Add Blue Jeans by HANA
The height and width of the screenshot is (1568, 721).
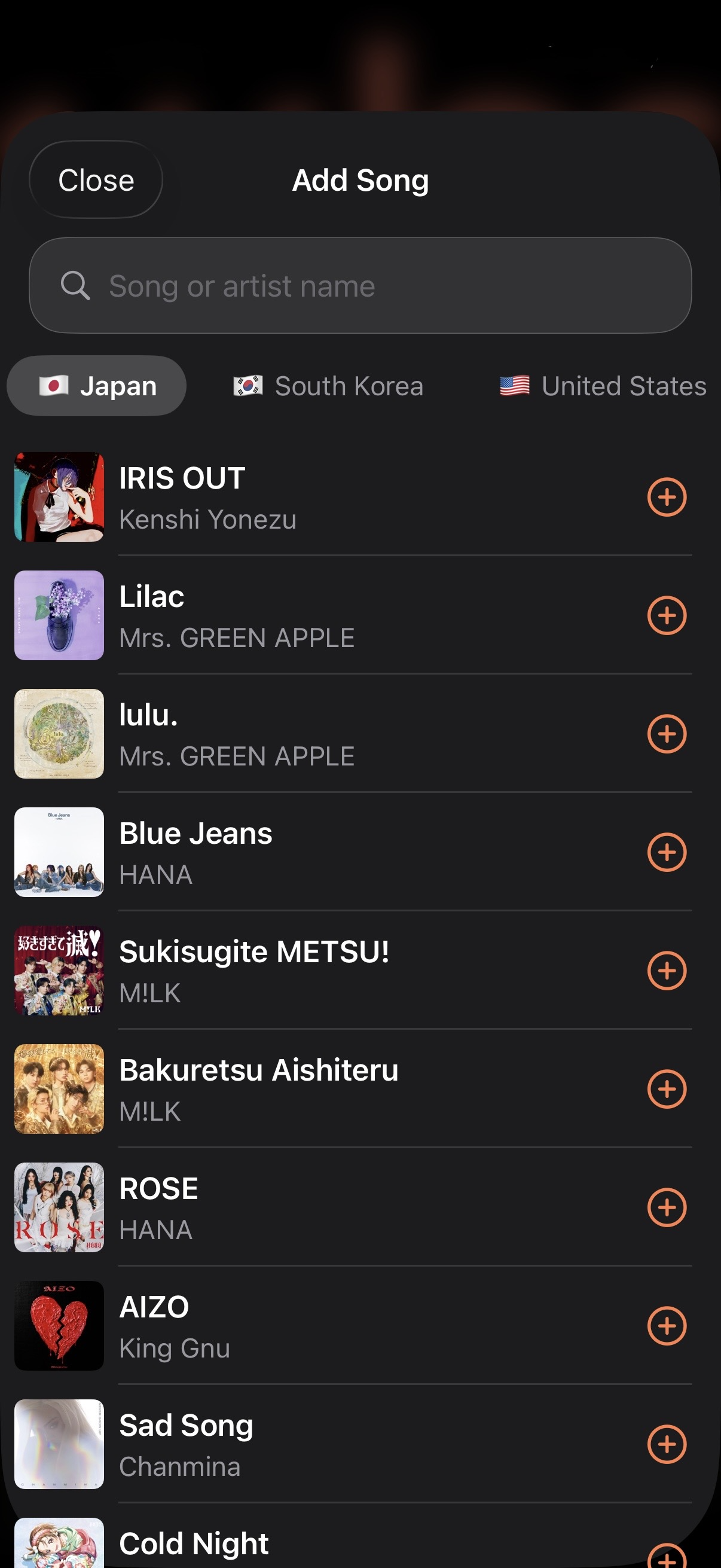point(666,852)
